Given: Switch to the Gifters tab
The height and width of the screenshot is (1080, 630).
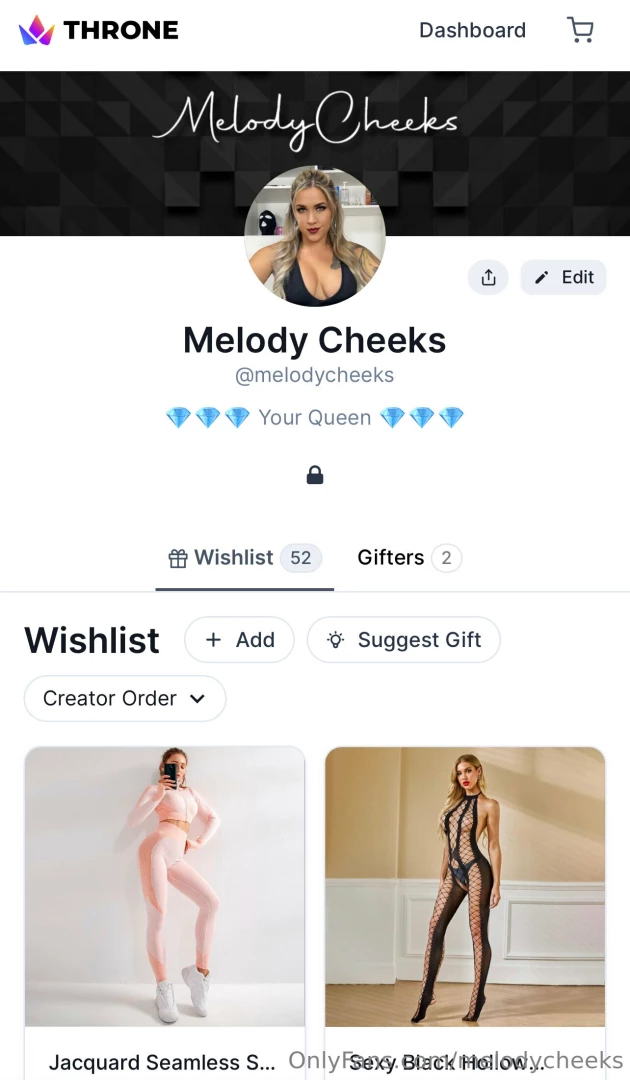Looking at the screenshot, I should coord(409,558).
